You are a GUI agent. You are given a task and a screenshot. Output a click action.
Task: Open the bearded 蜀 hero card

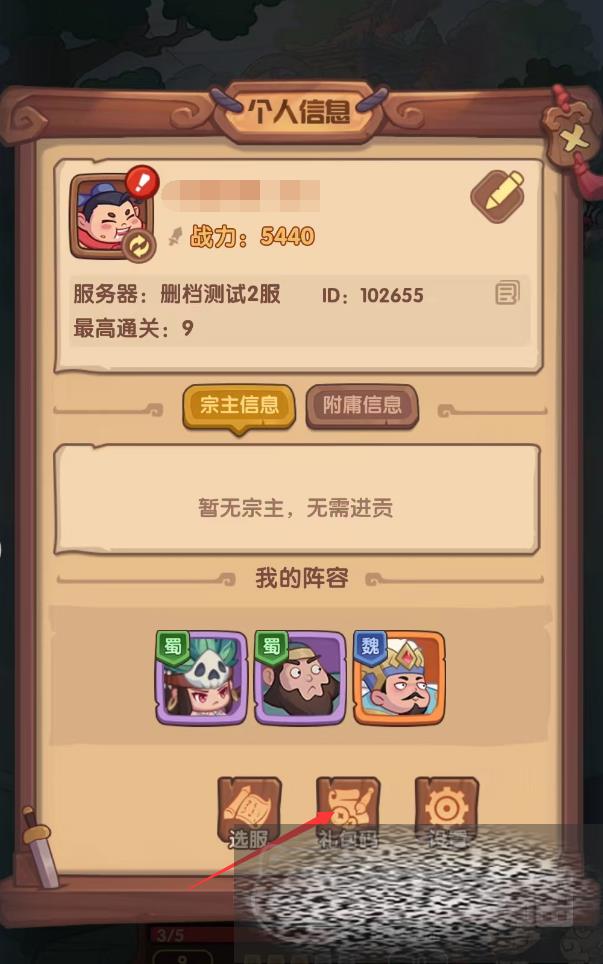tap(299, 677)
